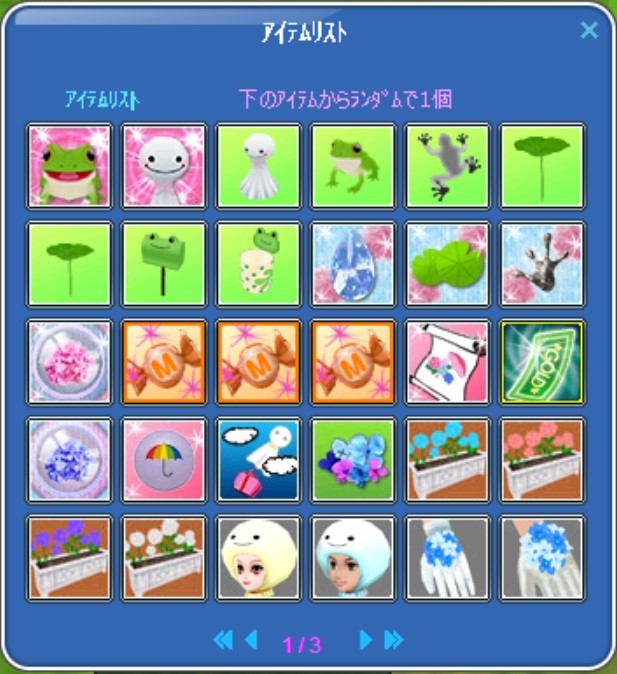The image size is (617, 674).
Task: Close the item list dialog
Action: (x=589, y=30)
